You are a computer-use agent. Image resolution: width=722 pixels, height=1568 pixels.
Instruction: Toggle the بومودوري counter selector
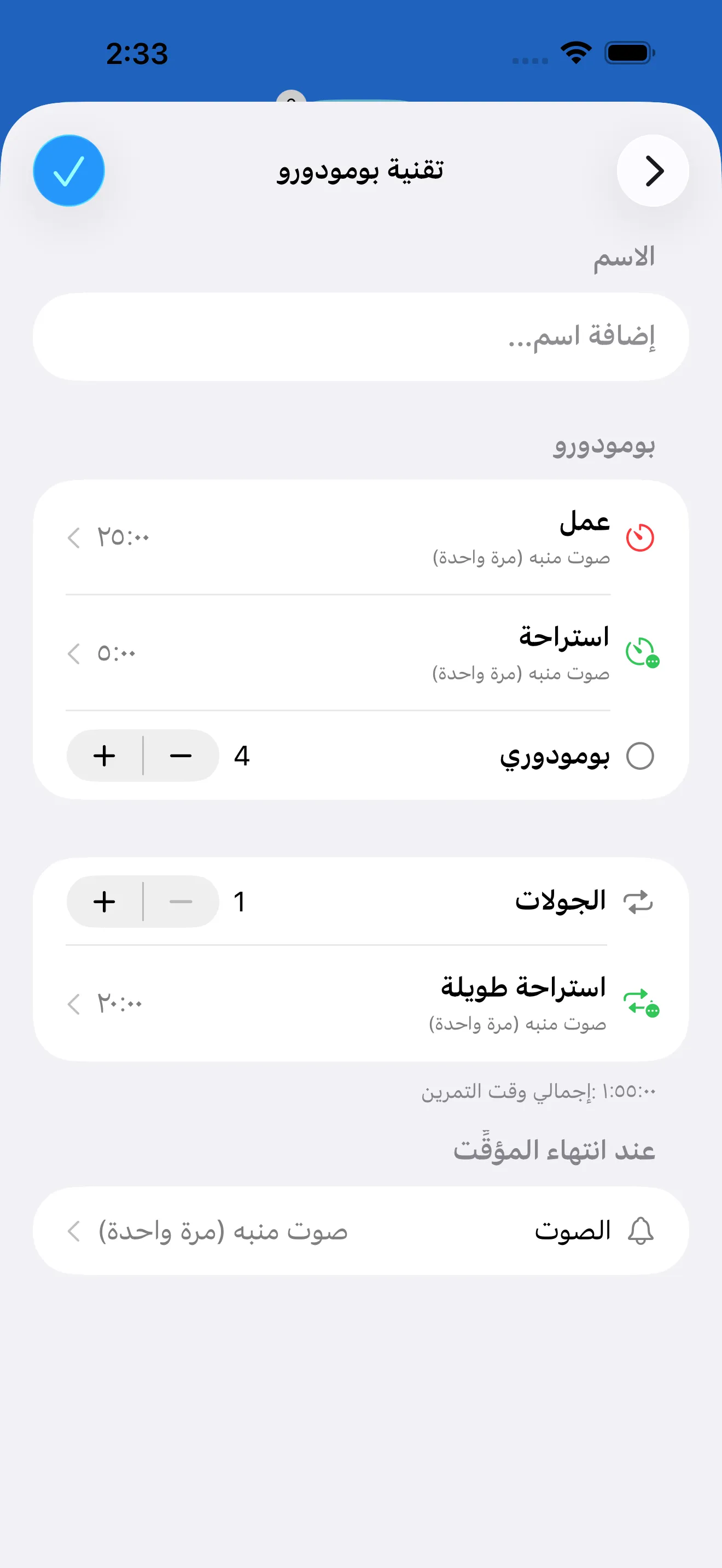click(142, 756)
